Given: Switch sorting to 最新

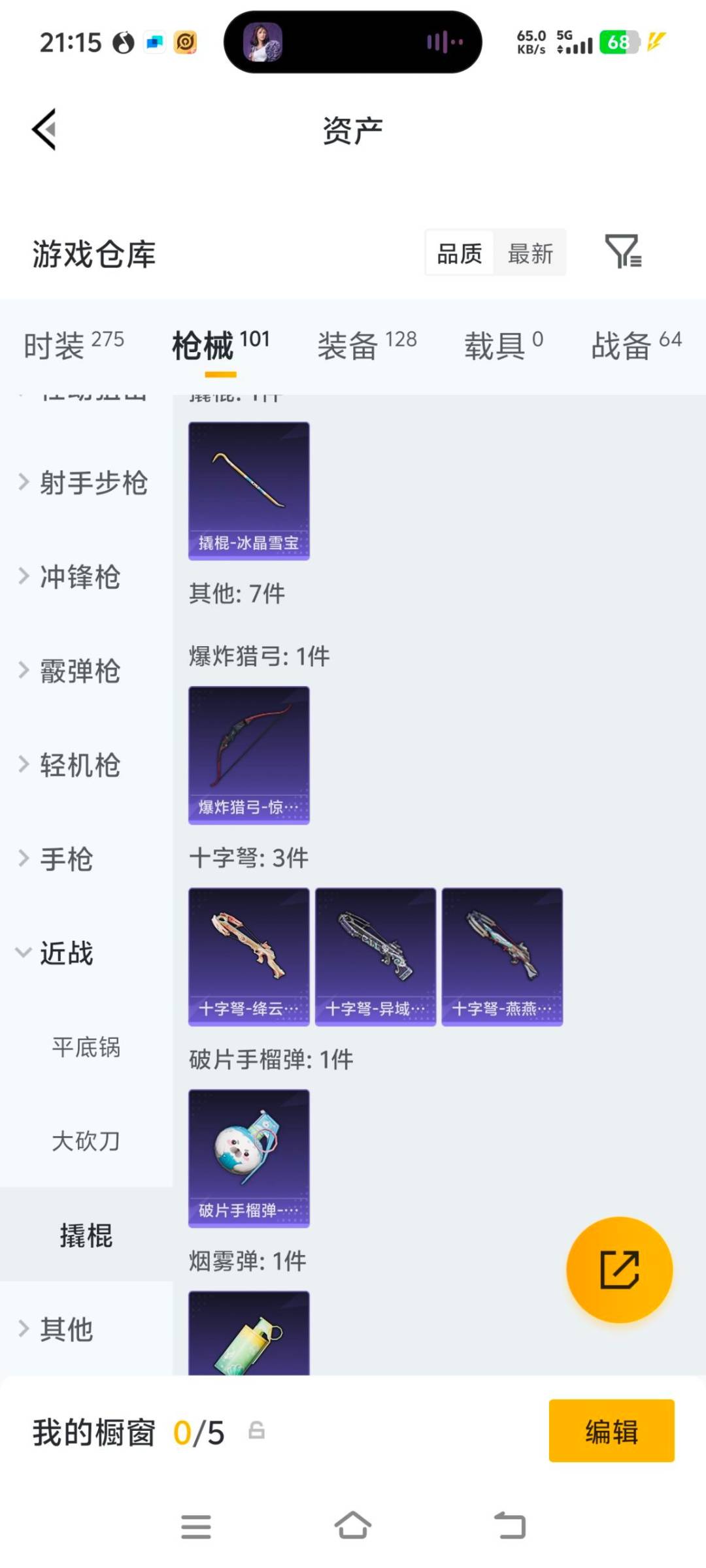Looking at the screenshot, I should [x=530, y=253].
